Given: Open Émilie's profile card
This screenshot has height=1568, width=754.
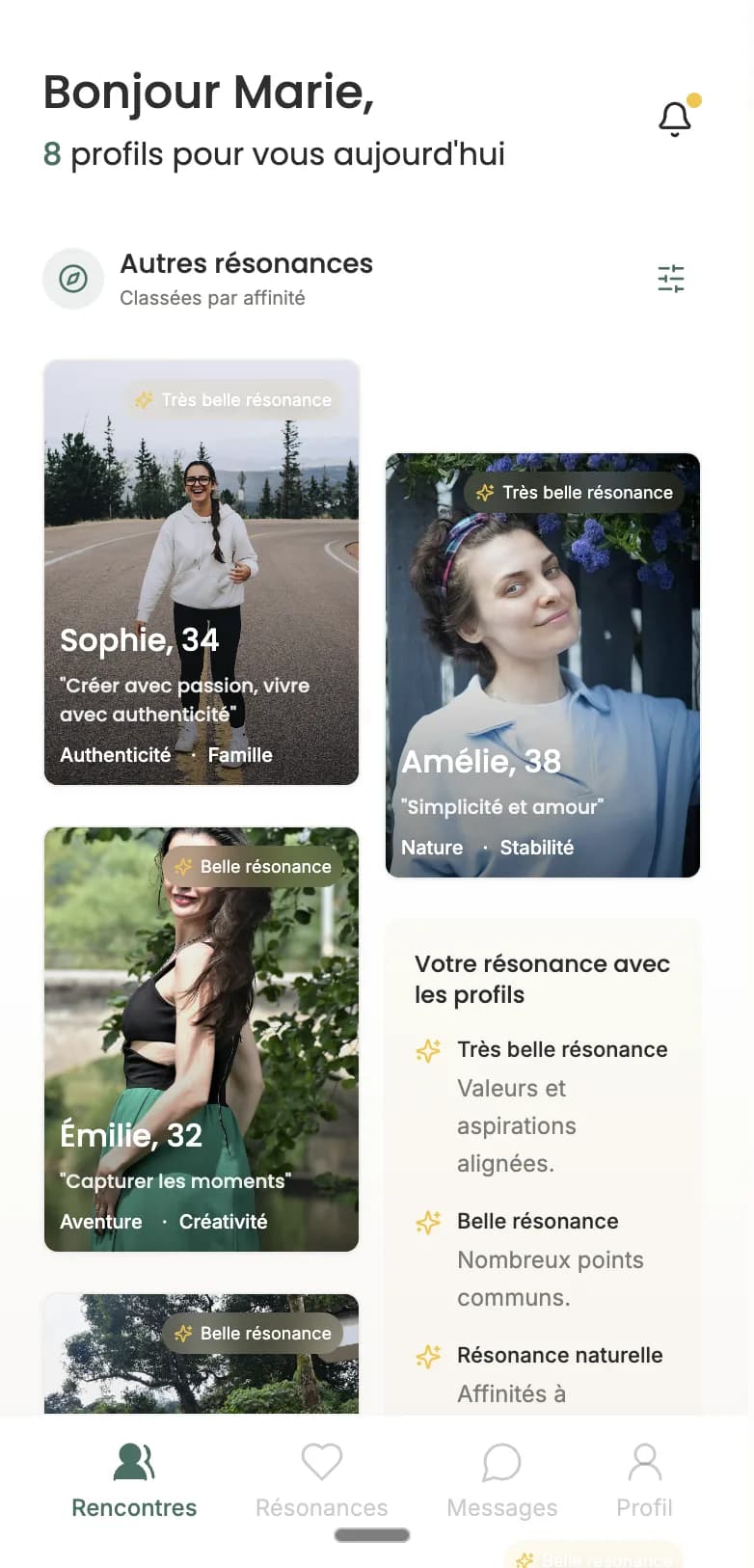Looking at the screenshot, I should click(x=202, y=1039).
